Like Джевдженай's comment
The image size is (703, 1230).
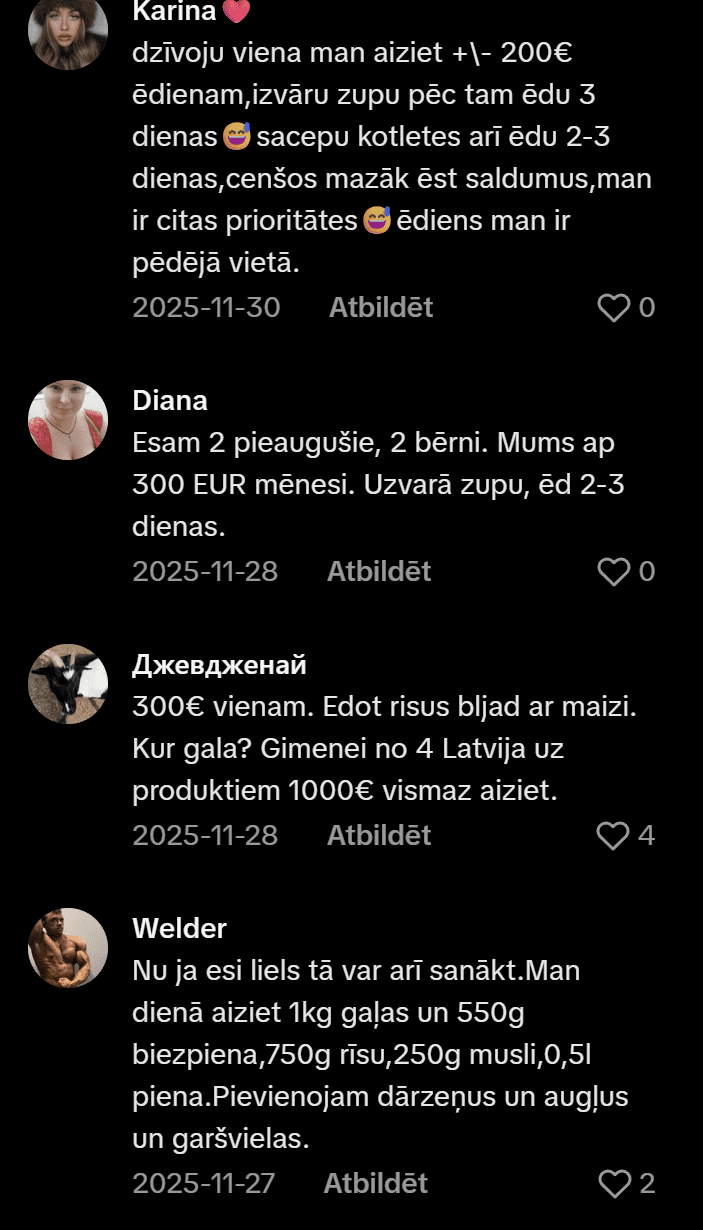pyautogui.click(x=613, y=835)
